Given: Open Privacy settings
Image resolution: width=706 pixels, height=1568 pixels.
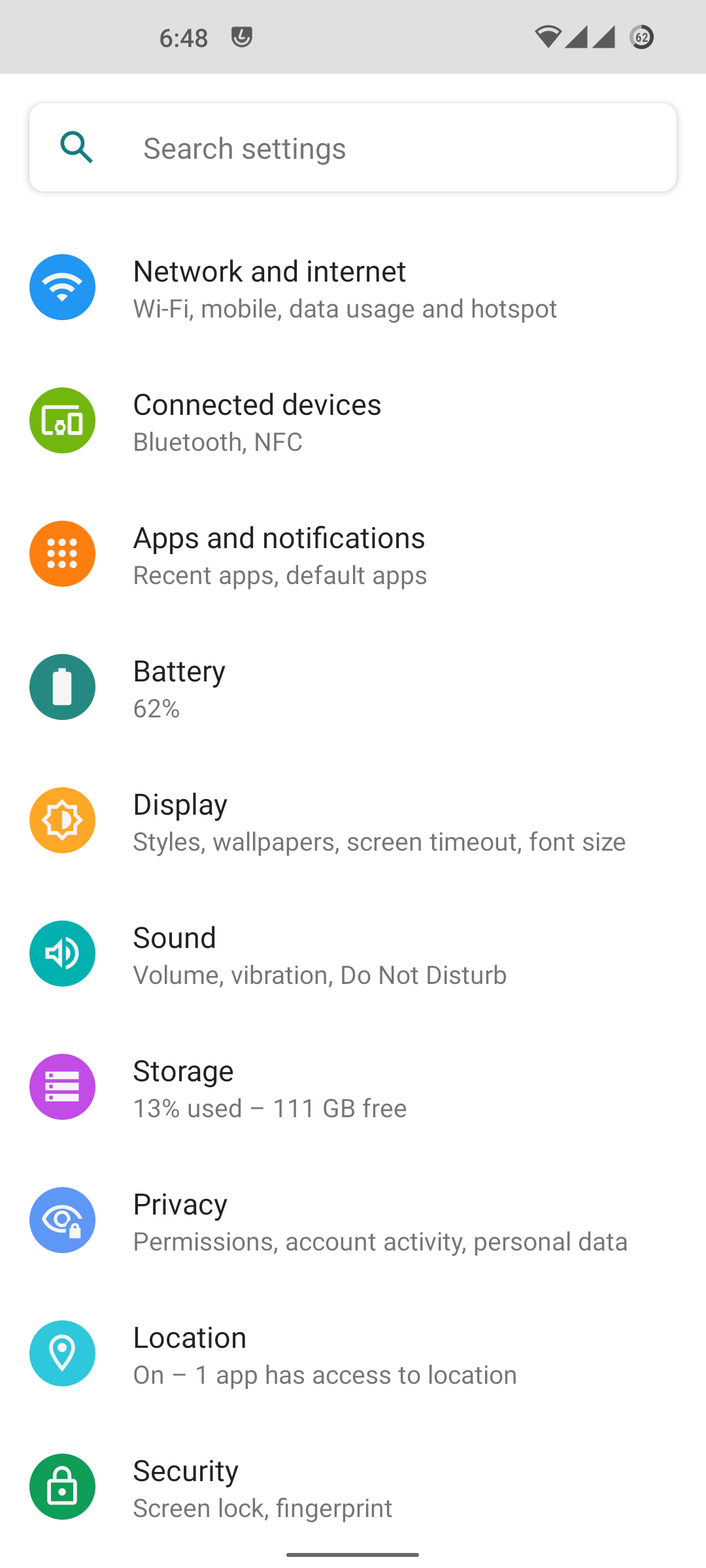Looking at the screenshot, I should click(x=353, y=1220).
